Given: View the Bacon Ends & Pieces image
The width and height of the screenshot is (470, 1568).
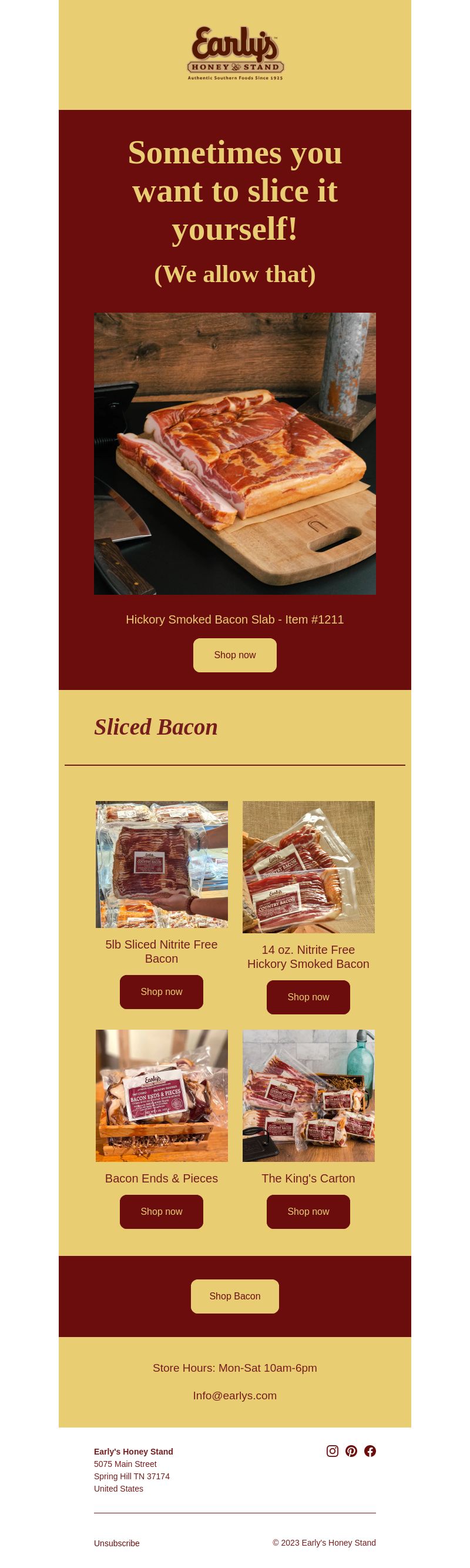Looking at the screenshot, I should click(x=162, y=1095).
